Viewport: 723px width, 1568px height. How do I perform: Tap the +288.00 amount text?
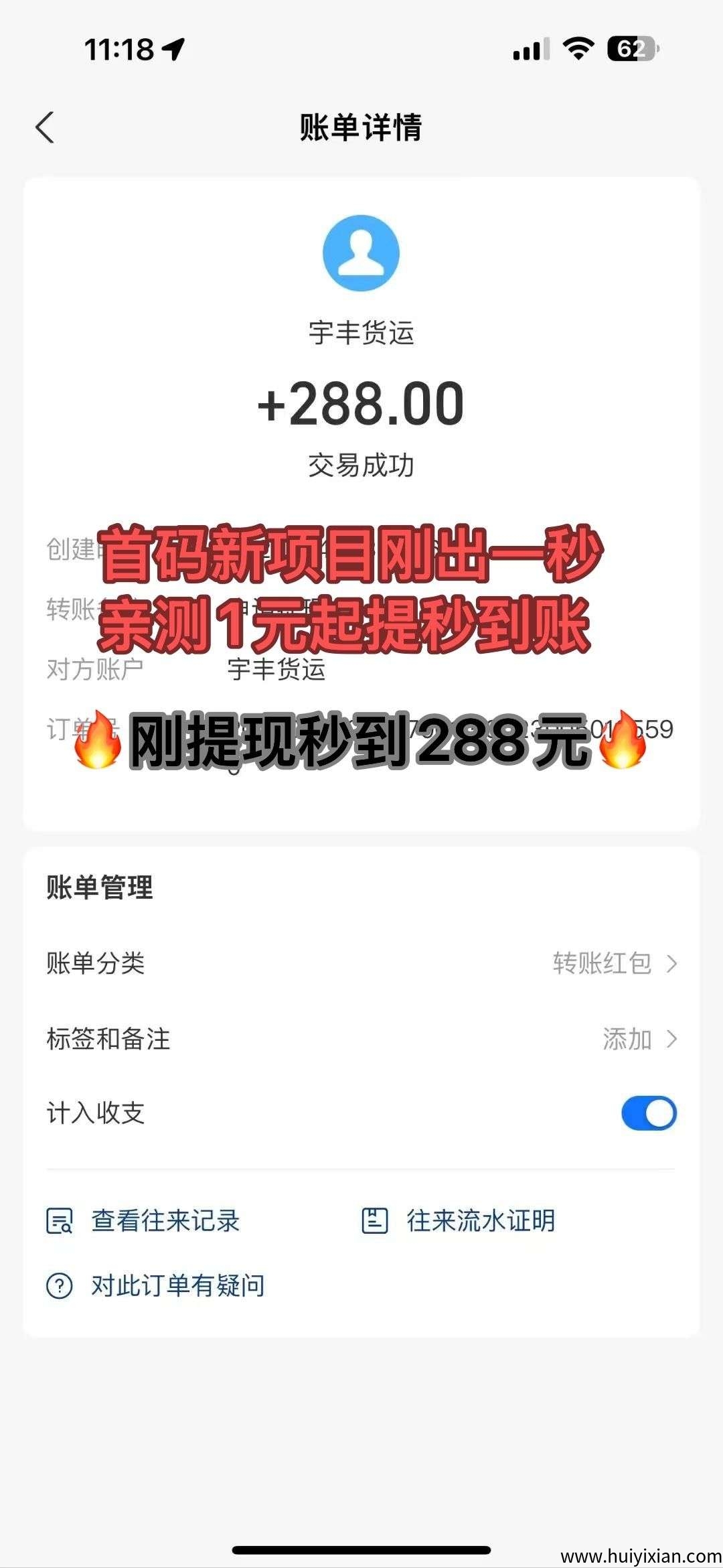(361, 403)
